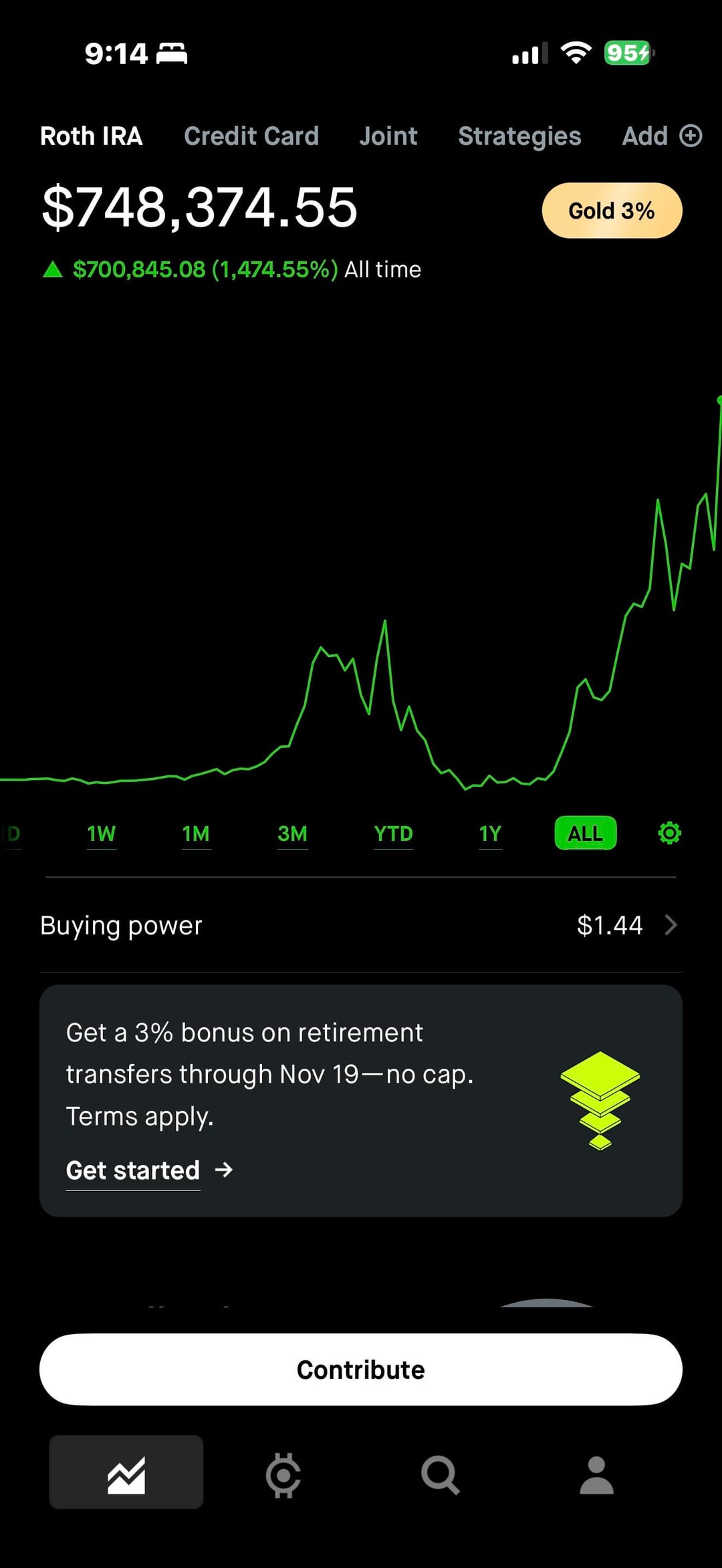Screen dimensions: 722x1568
Task: Toggle the all-time return display
Action: 231,269
